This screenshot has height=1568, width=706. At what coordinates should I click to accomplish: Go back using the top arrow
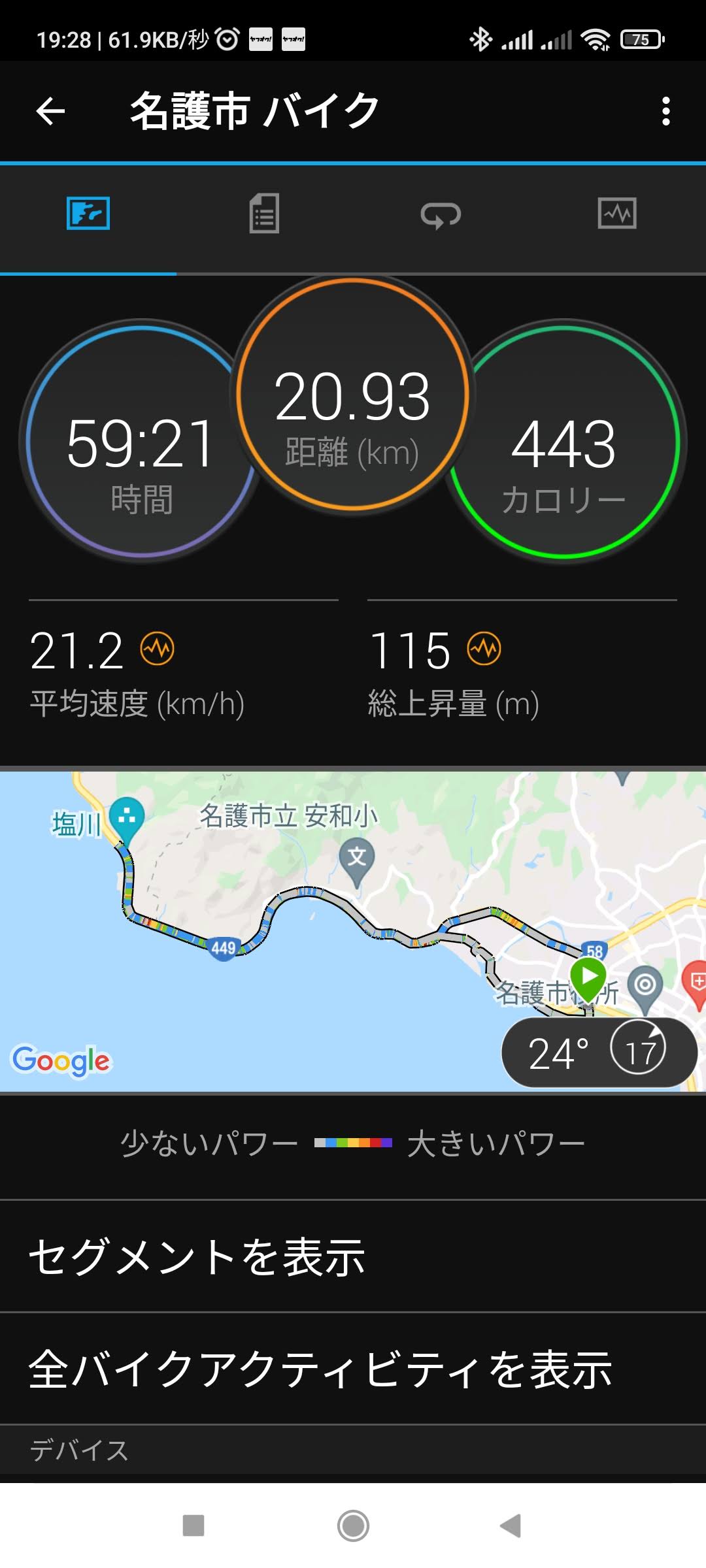click(50, 111)
